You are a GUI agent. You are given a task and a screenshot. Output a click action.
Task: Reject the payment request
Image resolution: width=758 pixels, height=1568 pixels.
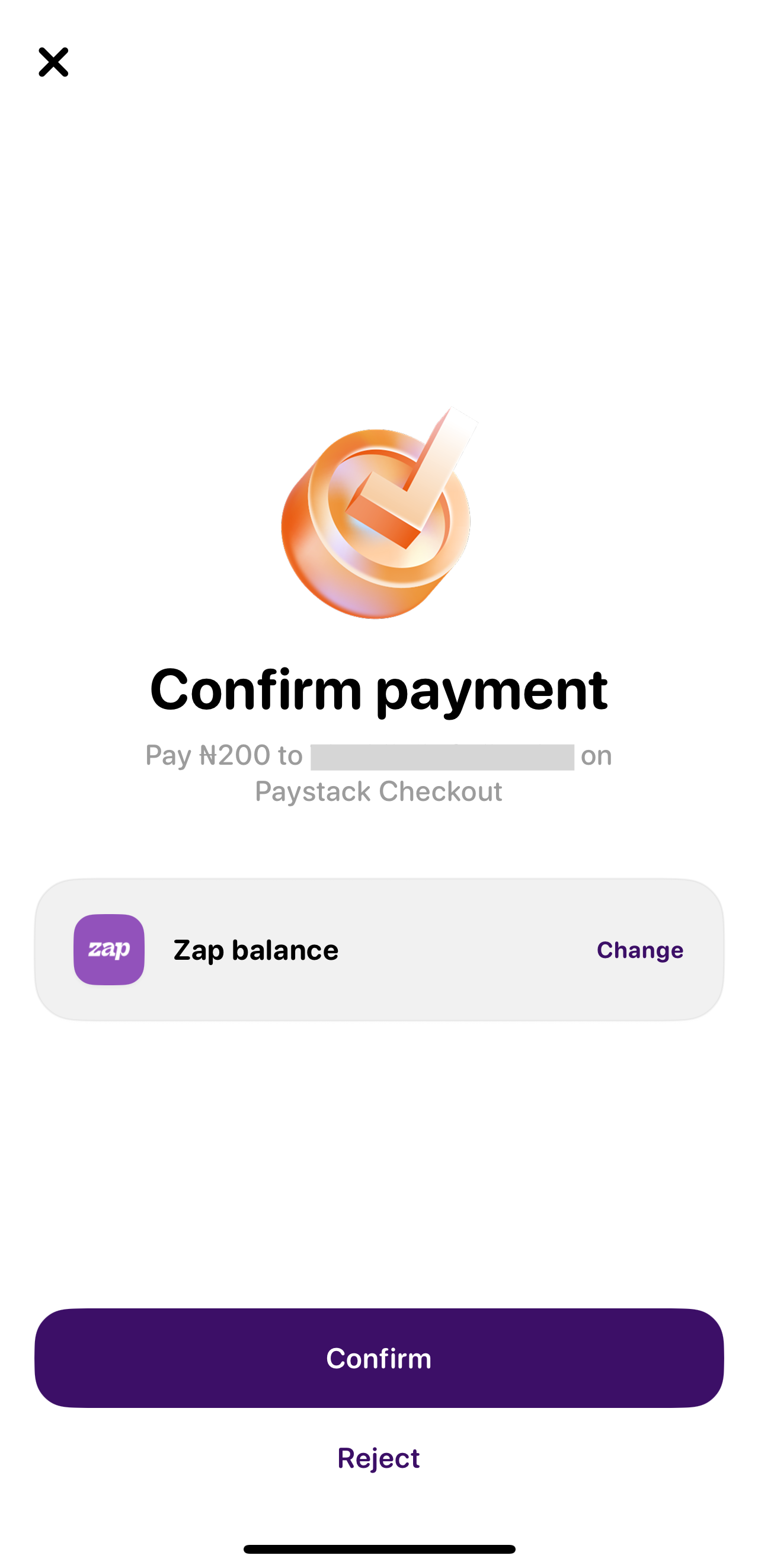[x=378, y=1458]
